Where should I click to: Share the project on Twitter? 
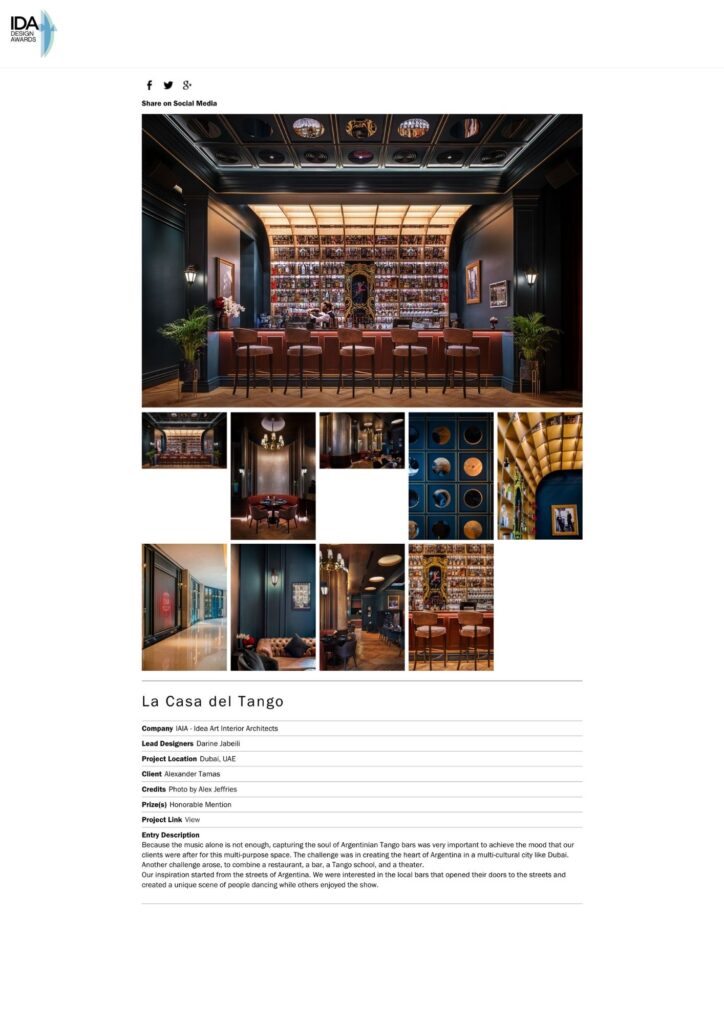pos(168,86)
